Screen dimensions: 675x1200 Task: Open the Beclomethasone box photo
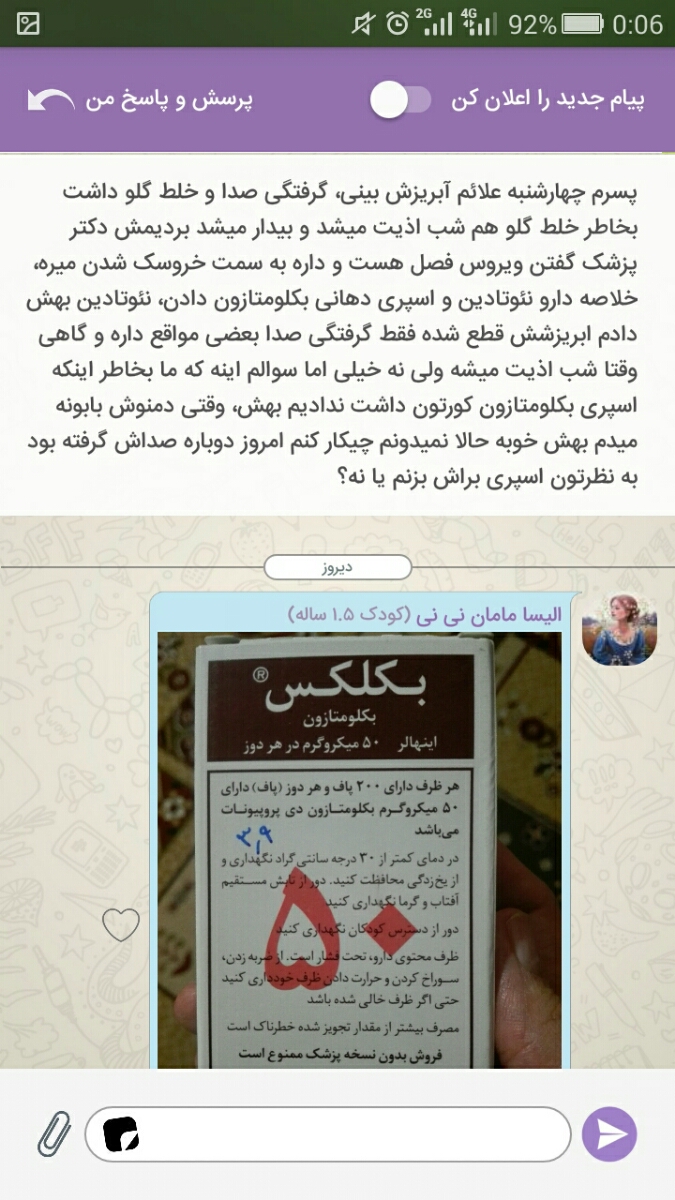click(x=360, y=850)
